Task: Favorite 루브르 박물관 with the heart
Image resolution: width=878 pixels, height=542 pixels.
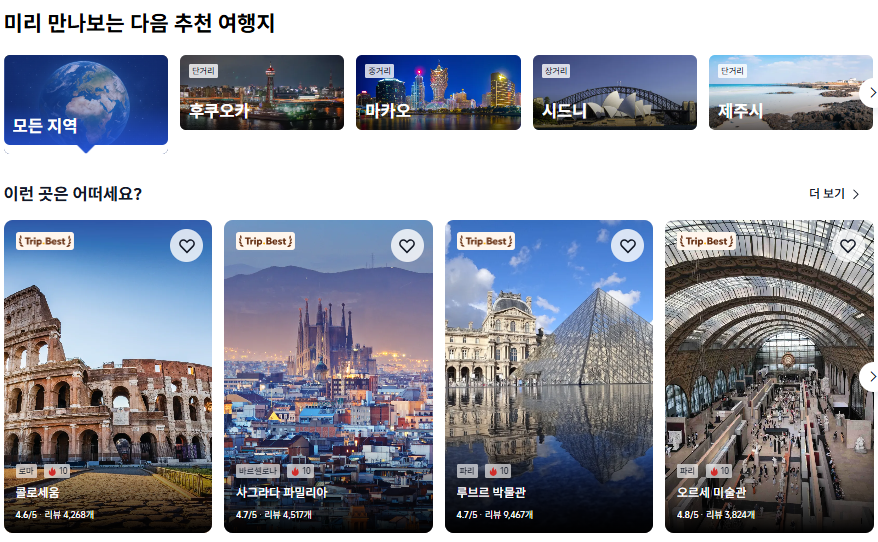Action: point(627,246)
